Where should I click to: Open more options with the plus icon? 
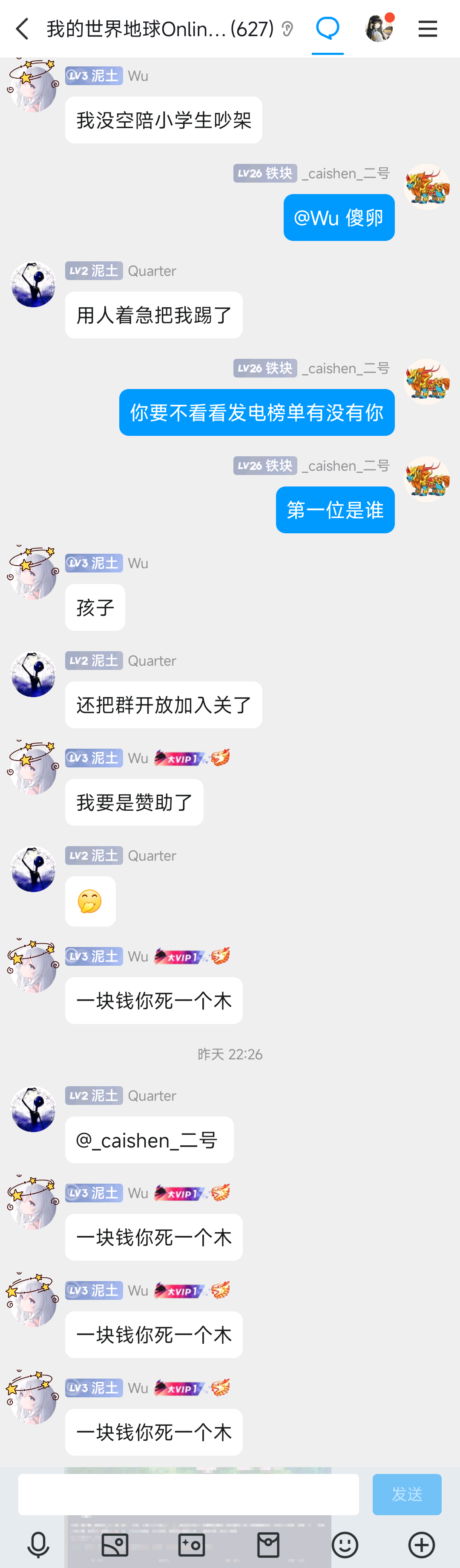coord(422,1545)
